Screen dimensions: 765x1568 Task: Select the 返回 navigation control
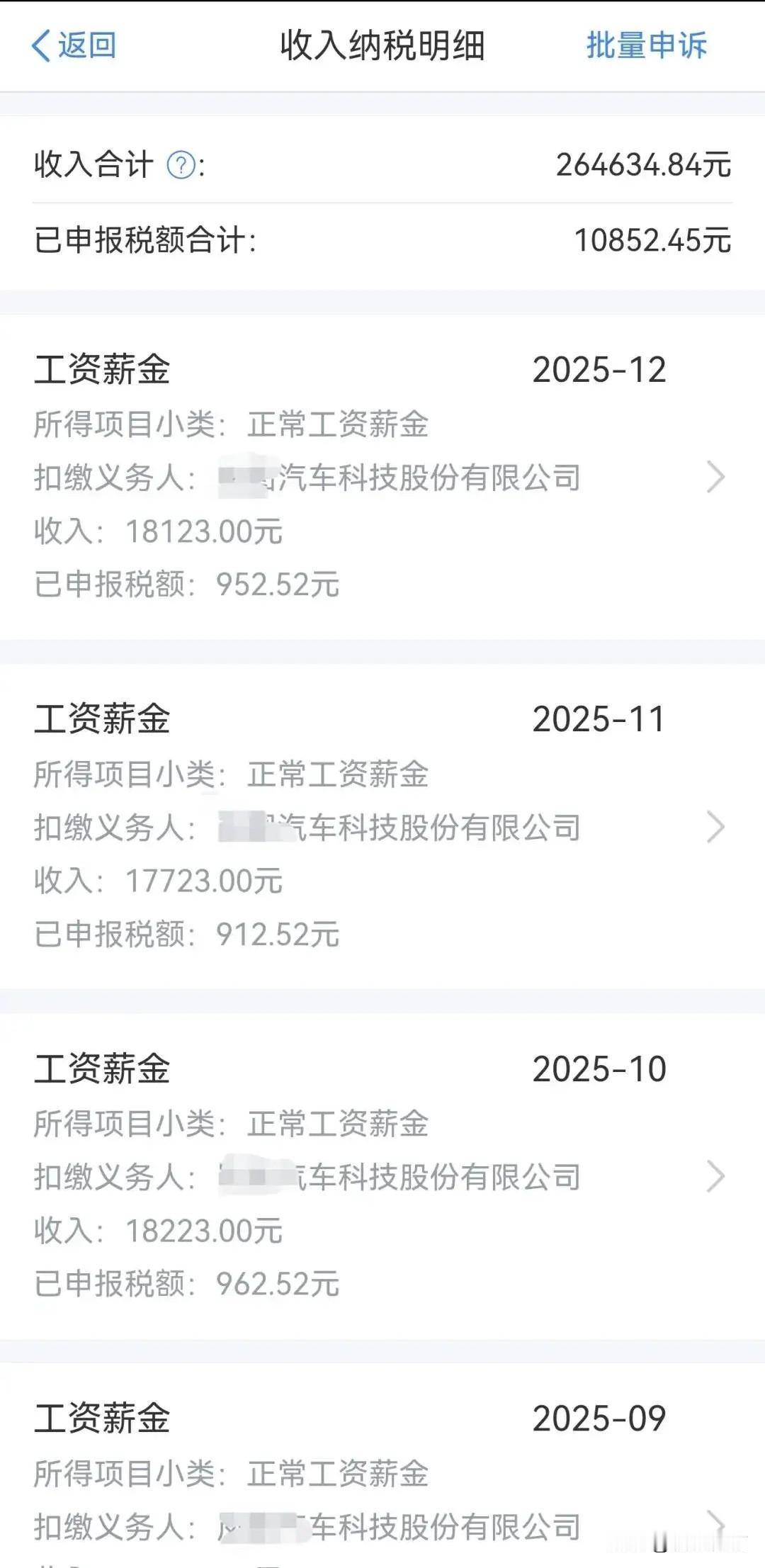(x=74, y=45)
